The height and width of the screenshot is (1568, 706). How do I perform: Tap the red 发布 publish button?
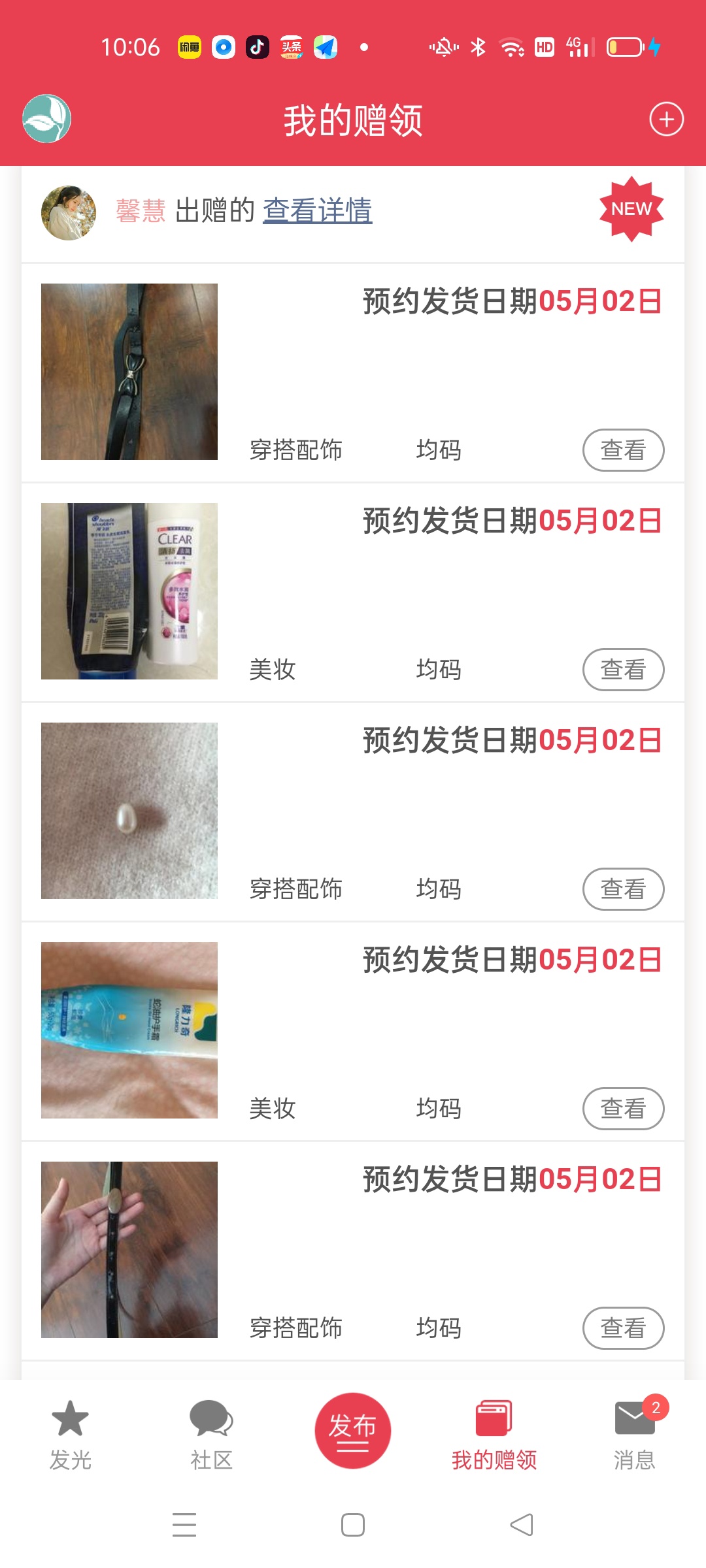point(353,1430)
